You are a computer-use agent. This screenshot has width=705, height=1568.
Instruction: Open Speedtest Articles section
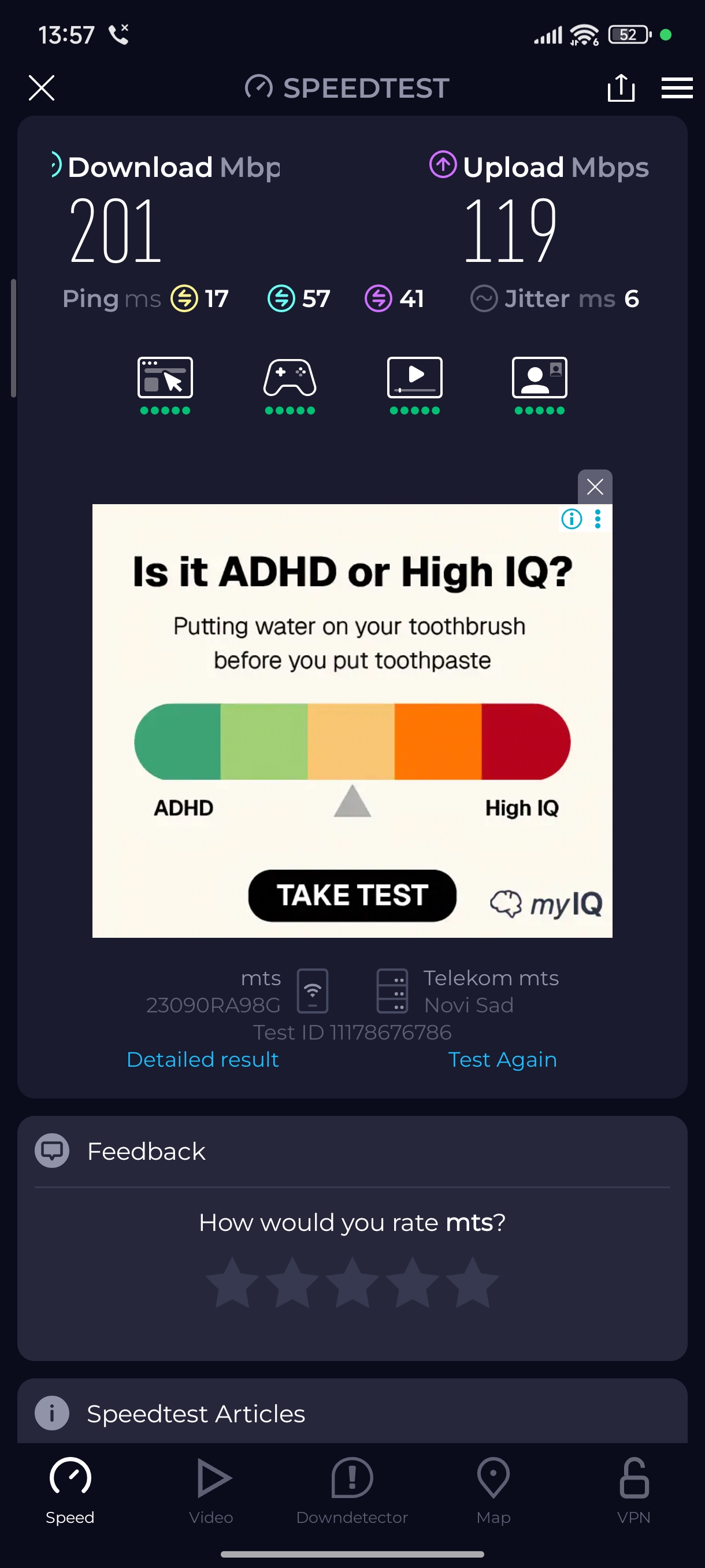195,1414
